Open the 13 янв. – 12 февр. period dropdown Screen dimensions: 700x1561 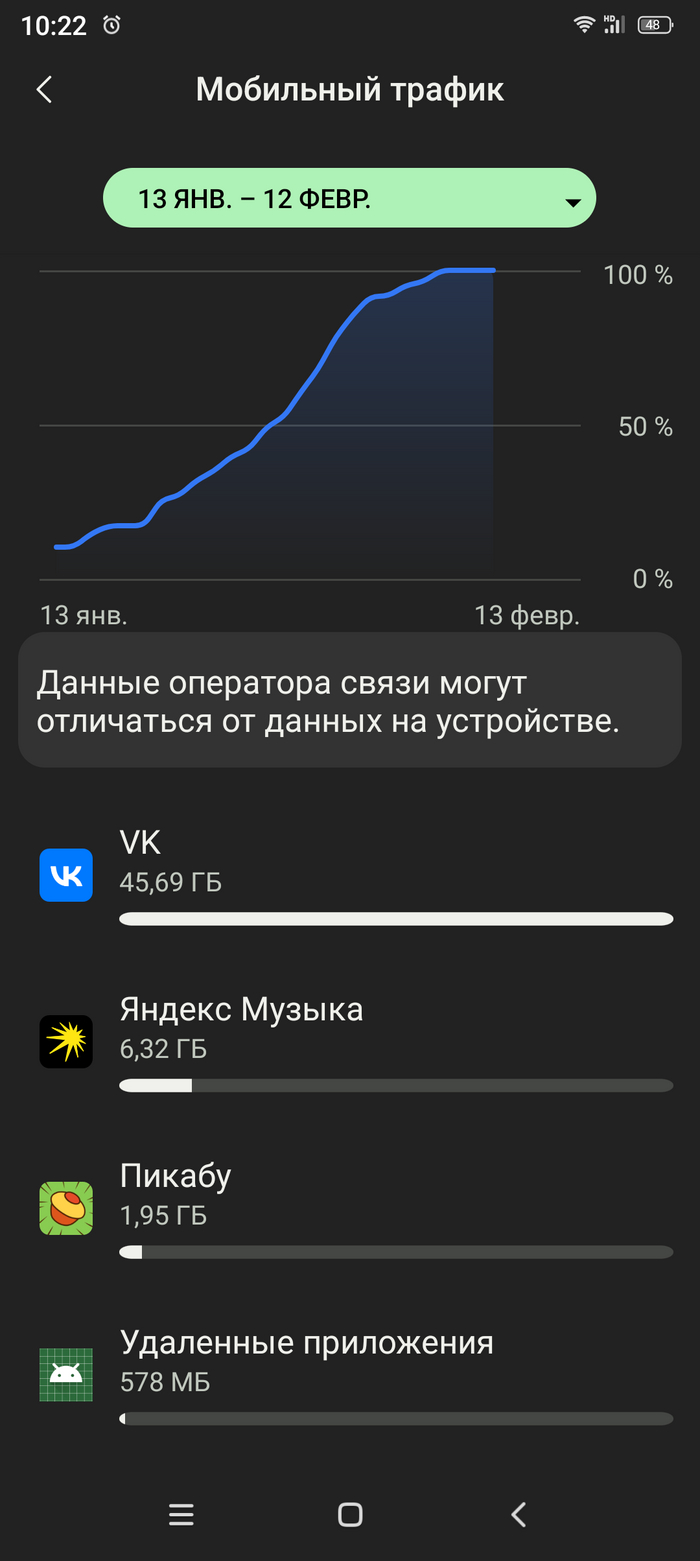point(350,198)
